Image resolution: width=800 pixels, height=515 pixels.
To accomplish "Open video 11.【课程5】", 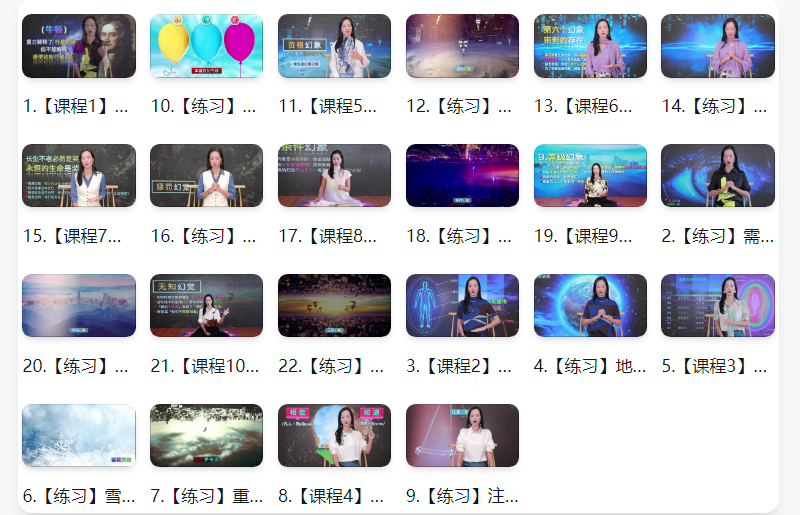I will (x=334, y=46).
